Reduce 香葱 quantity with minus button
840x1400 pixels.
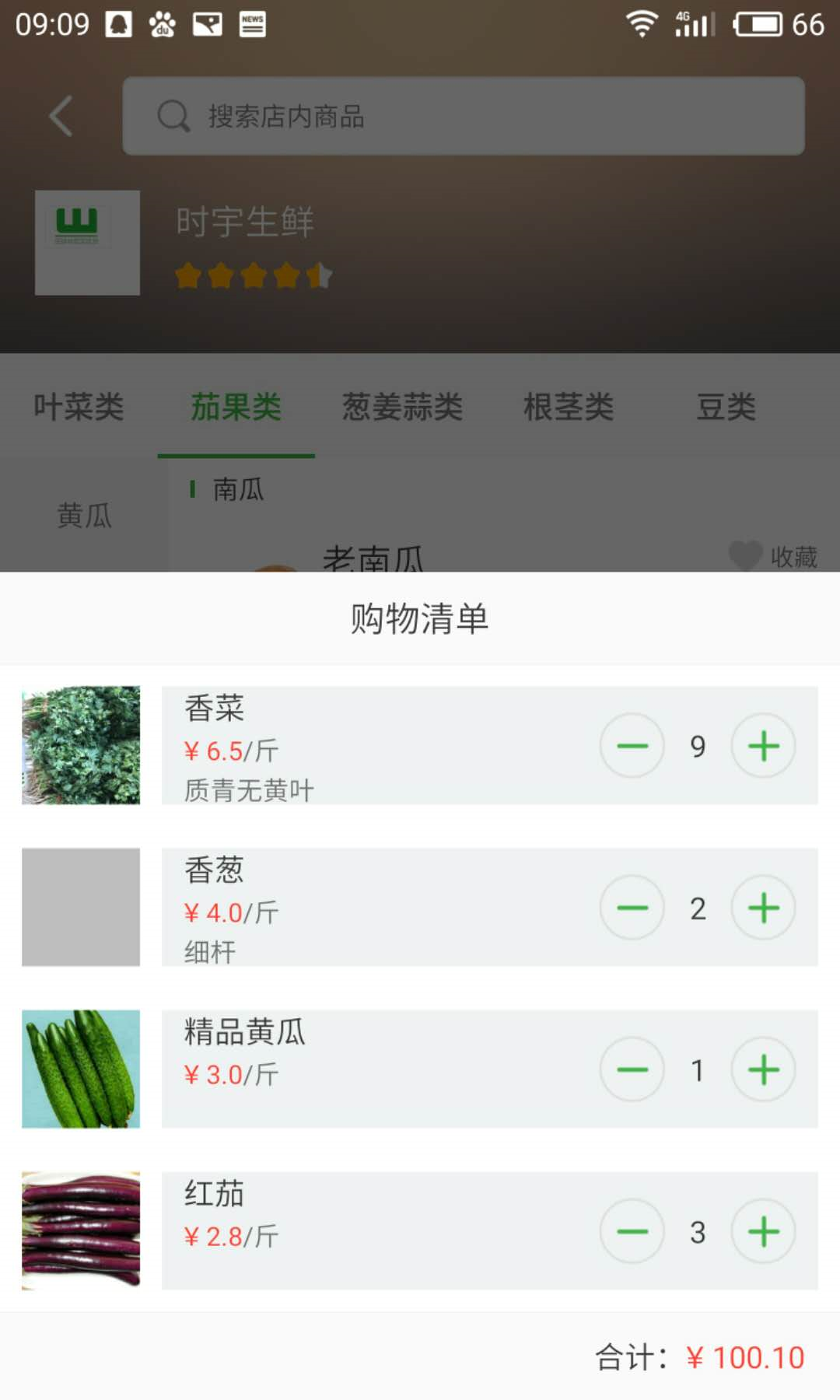tap(632, 908)
